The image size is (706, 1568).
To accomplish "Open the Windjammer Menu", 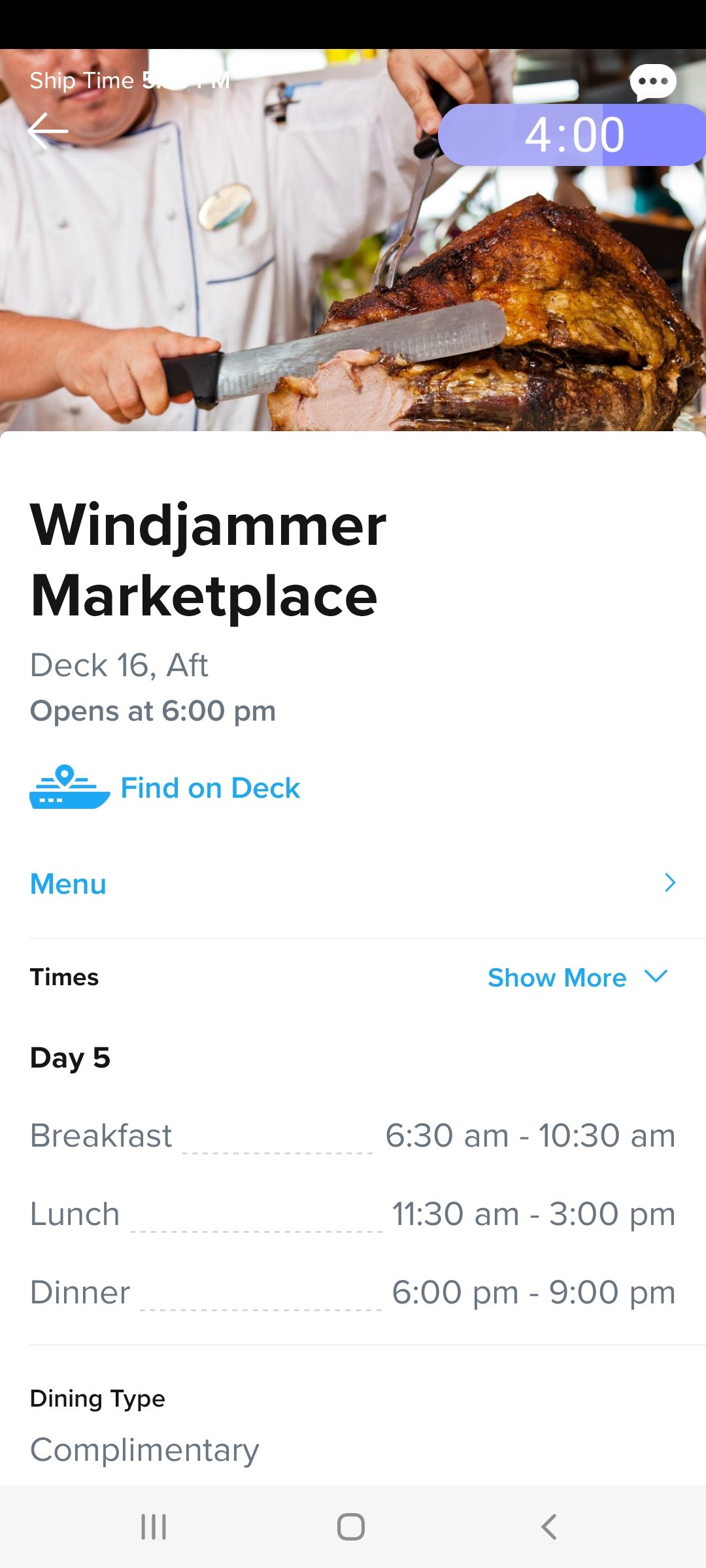I will tap(353, 884).
